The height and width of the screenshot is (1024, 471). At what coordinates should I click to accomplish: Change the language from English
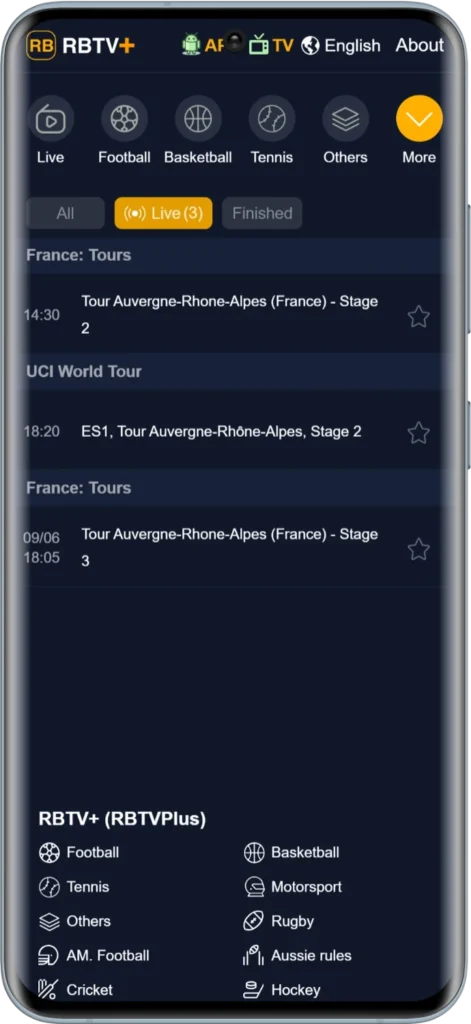341,46
